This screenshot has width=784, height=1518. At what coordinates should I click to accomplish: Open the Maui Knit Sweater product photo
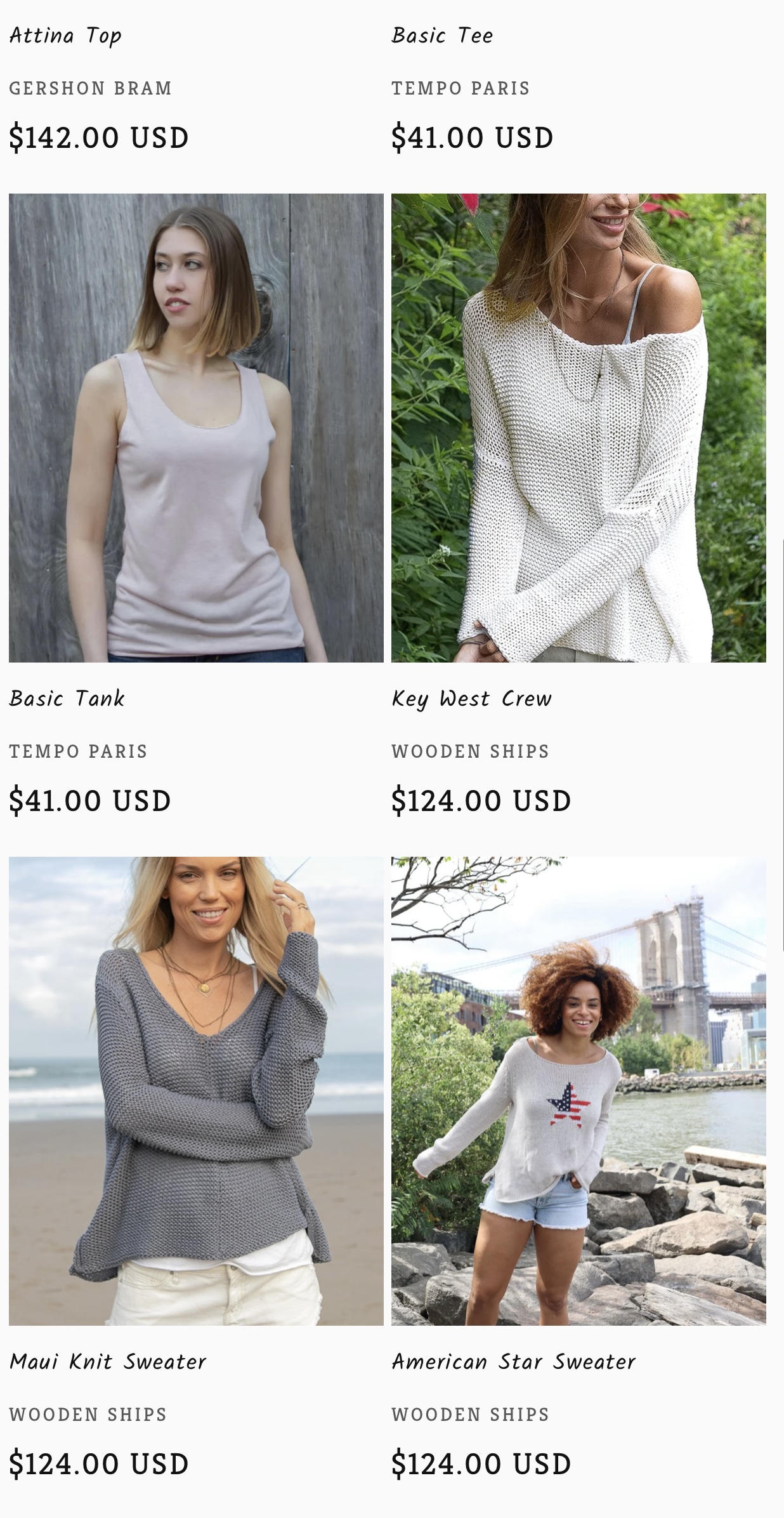click(196, 1091)
